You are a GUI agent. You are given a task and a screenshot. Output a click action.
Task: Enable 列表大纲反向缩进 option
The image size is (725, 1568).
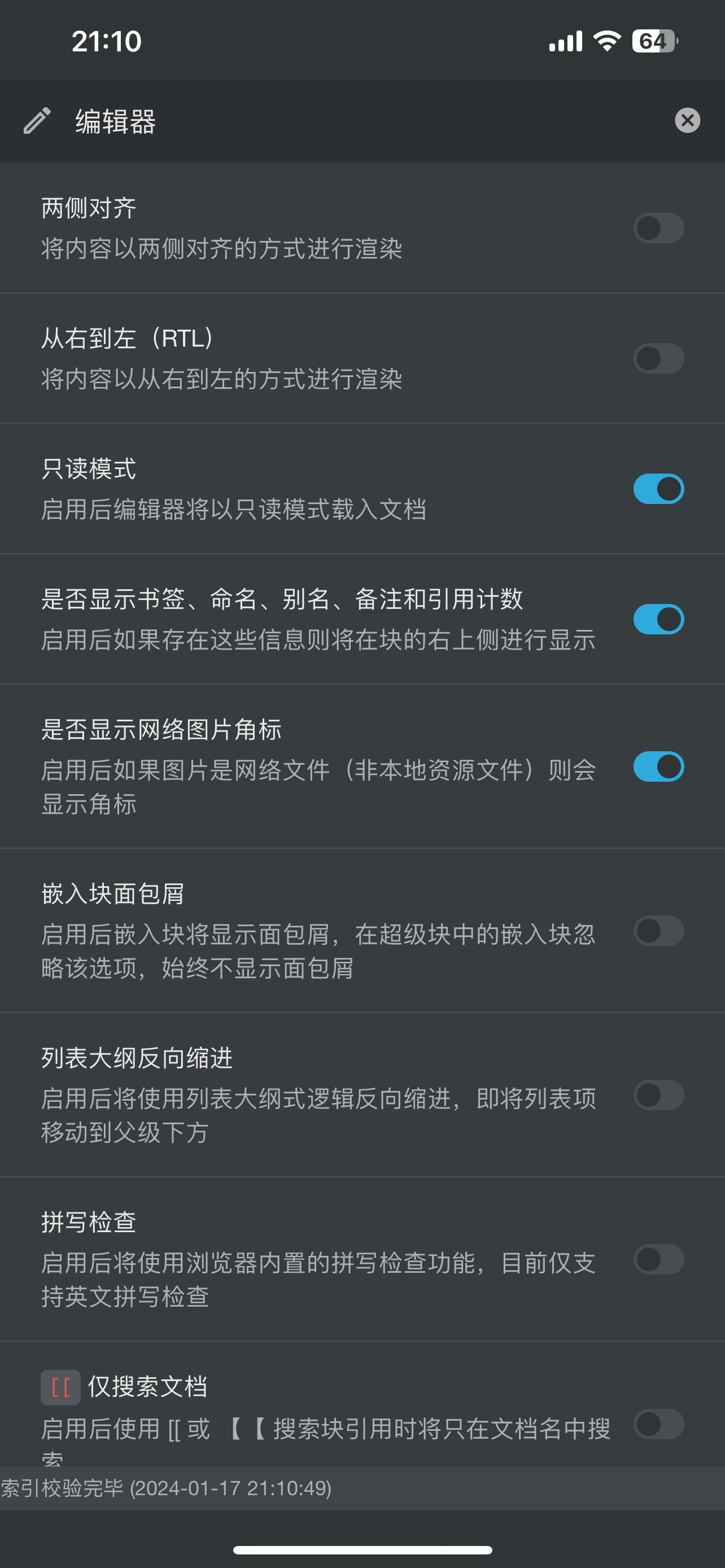point(658,1095)
